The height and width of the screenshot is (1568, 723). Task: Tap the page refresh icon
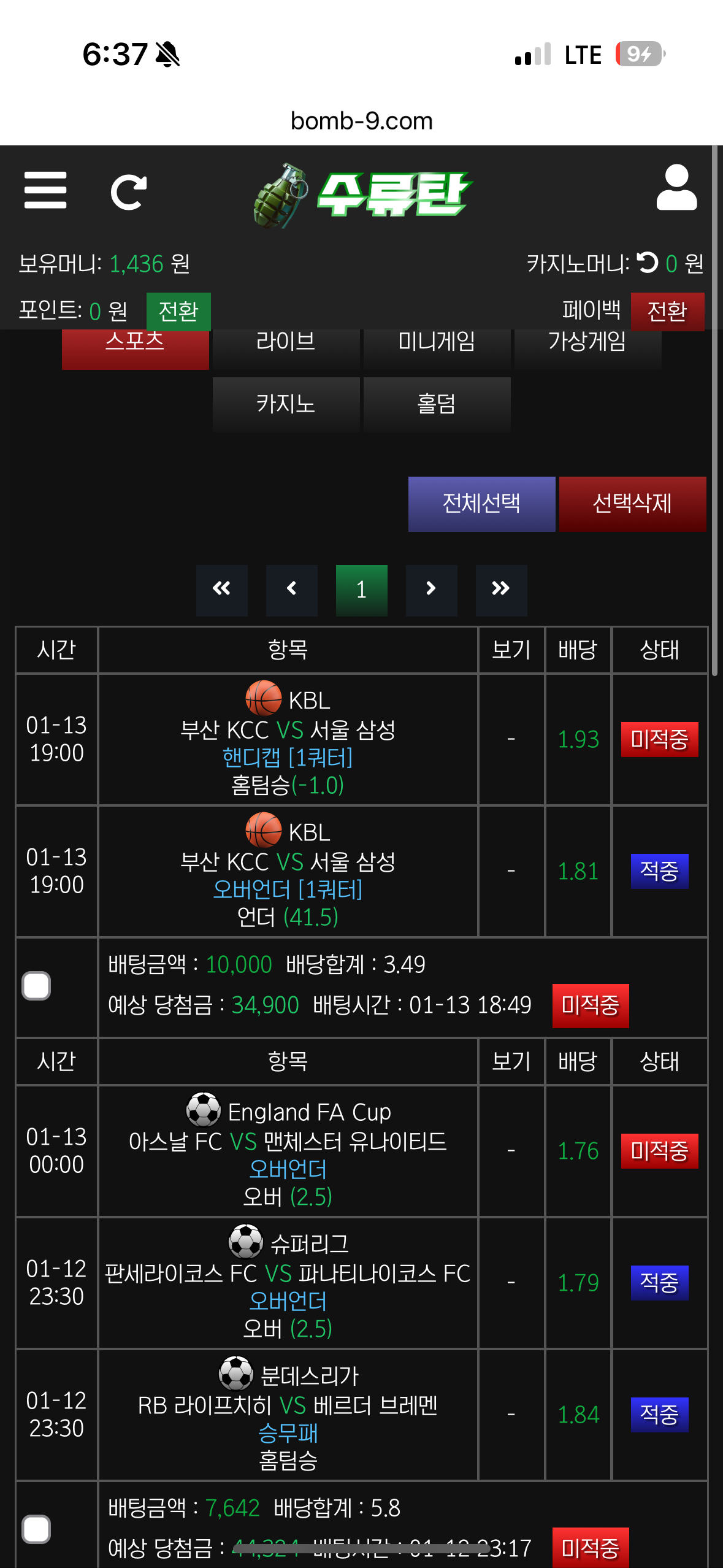coord(129,192)
